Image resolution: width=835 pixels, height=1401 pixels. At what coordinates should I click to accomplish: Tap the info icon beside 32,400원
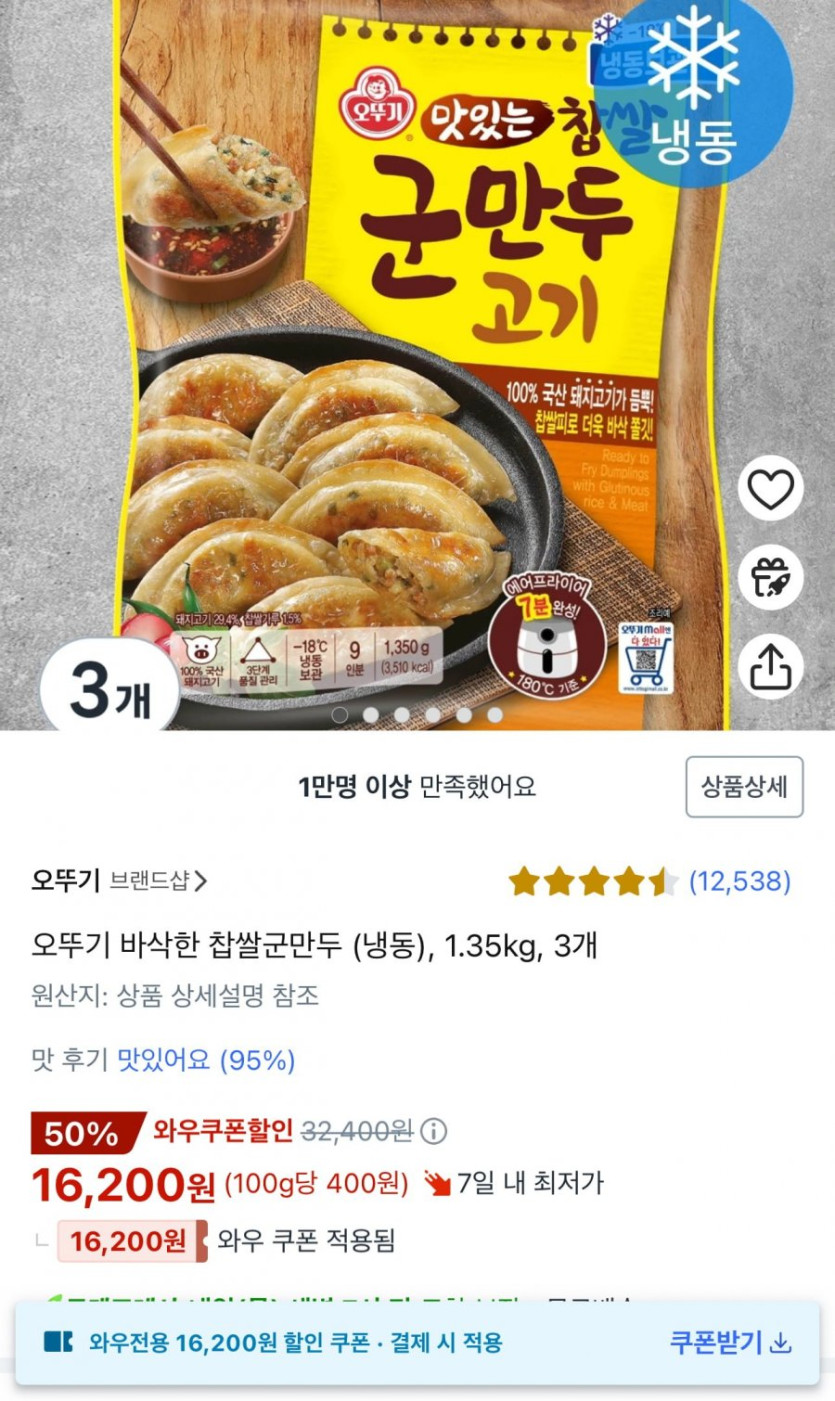(433, 1132)
